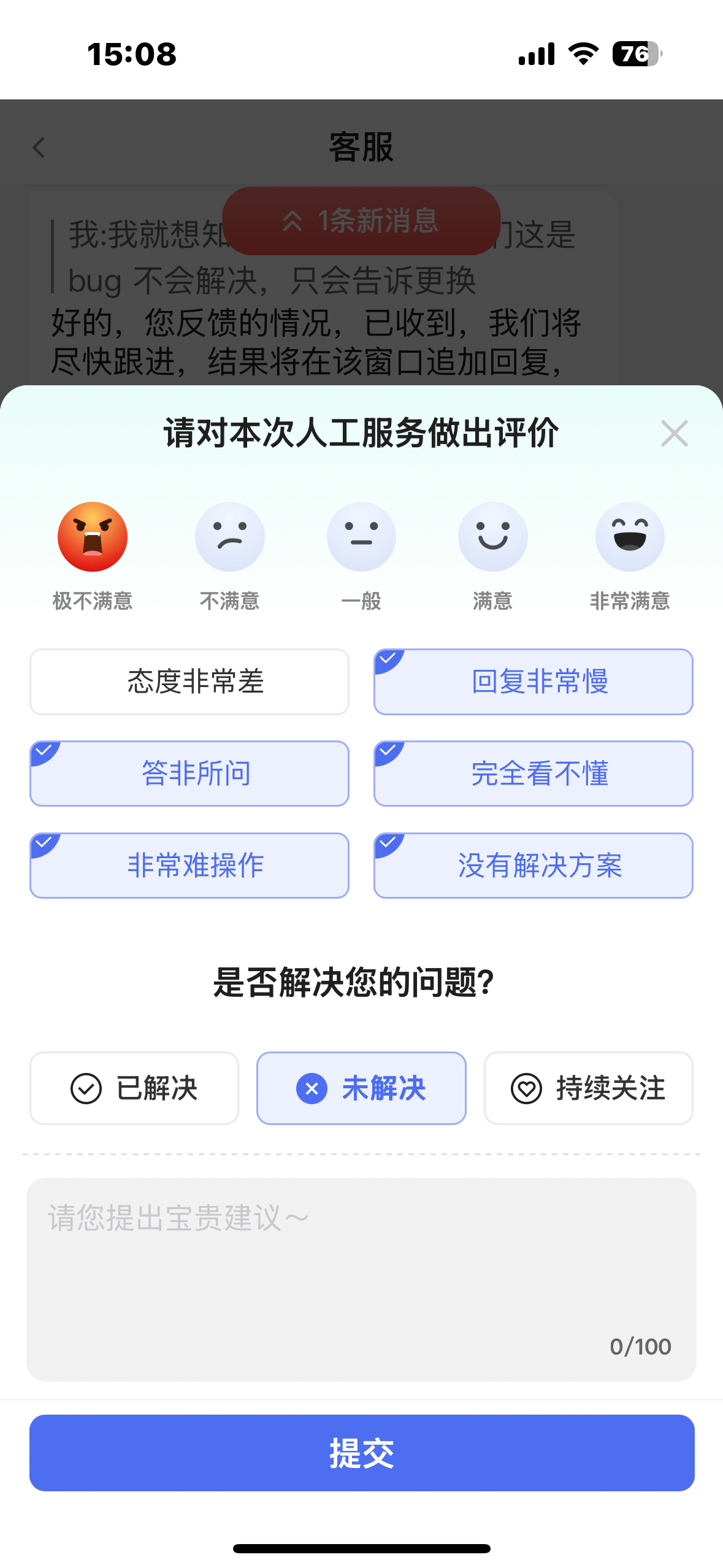723x1568 pixels.
Task: Select the 未解决 option
Action: point(361,1088)
